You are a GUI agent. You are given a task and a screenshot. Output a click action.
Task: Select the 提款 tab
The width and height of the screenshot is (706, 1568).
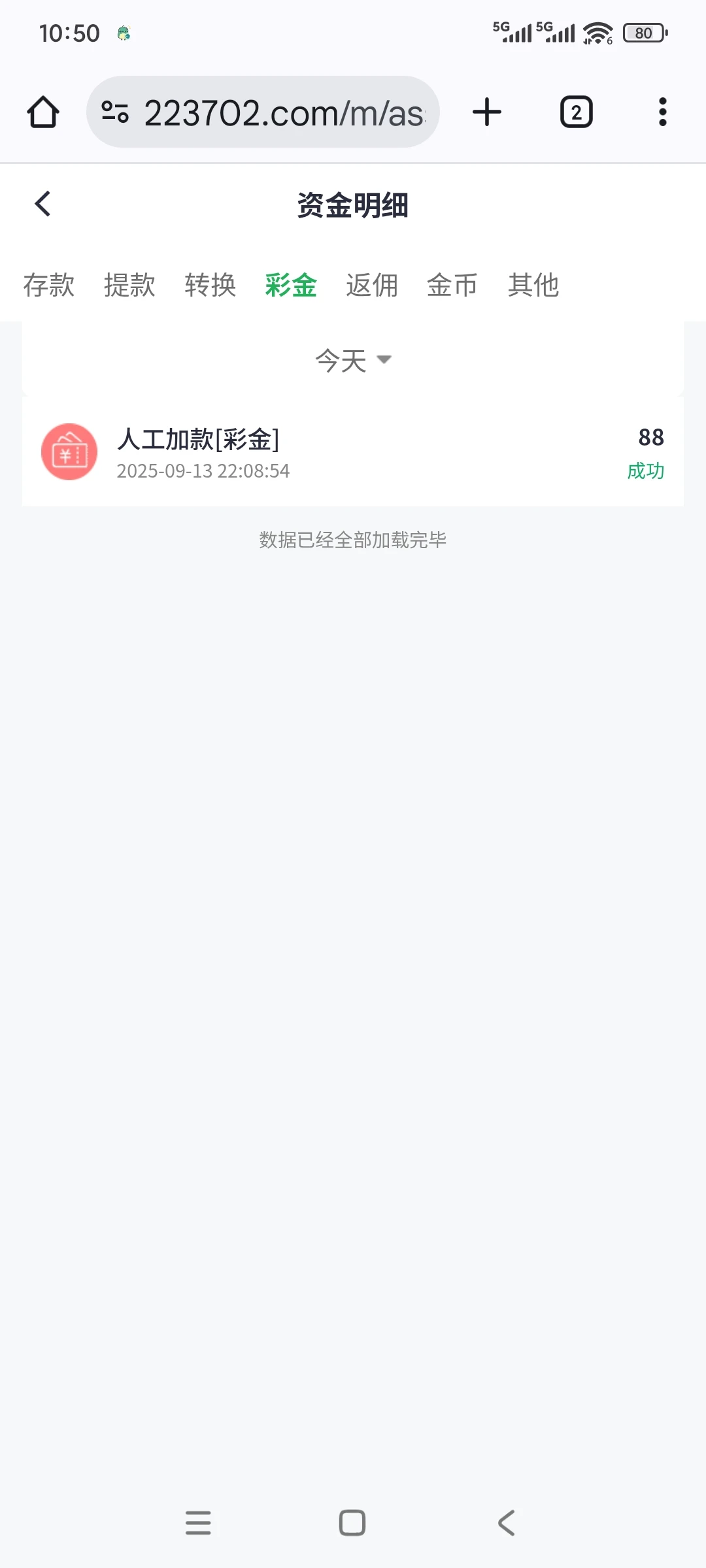click(129, 286)
